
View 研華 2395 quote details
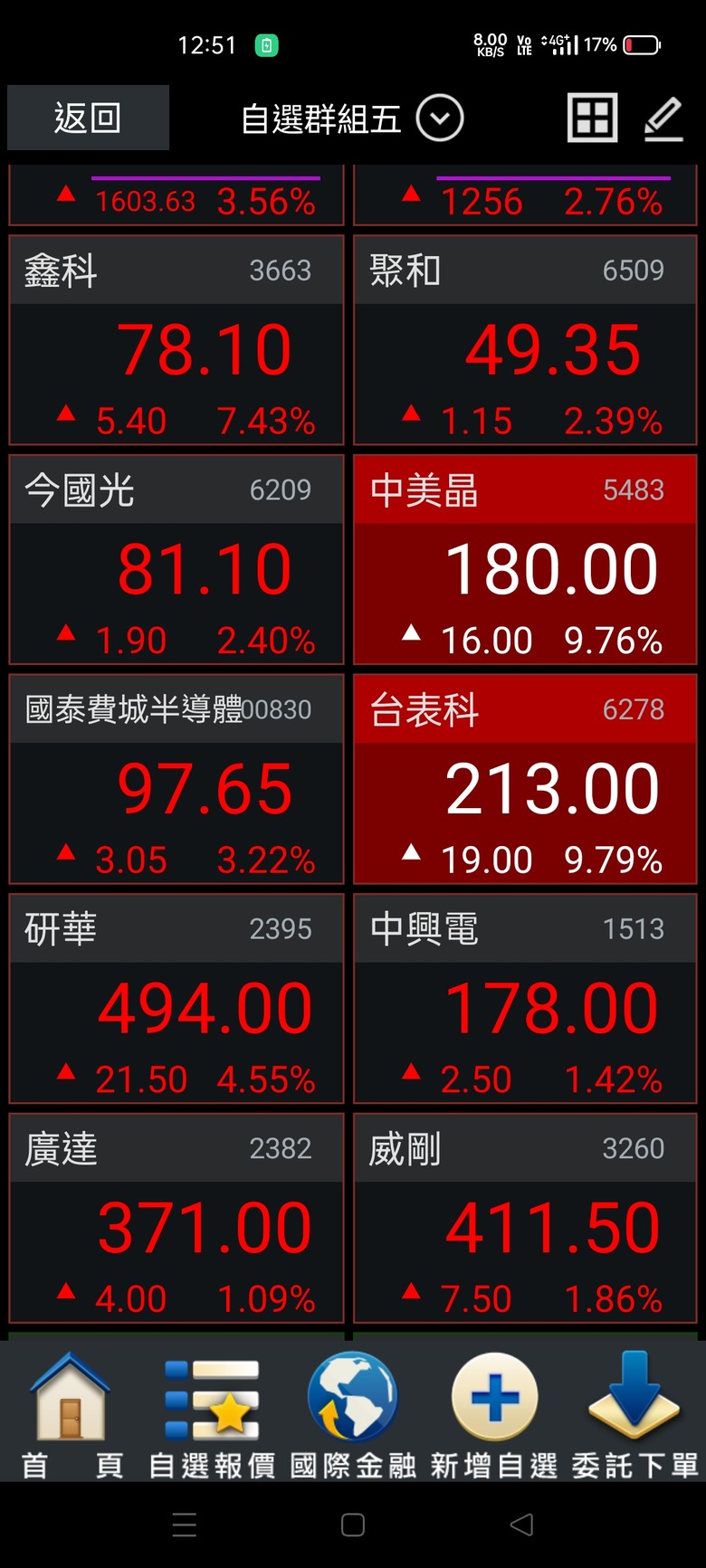(x=176, y=999)
